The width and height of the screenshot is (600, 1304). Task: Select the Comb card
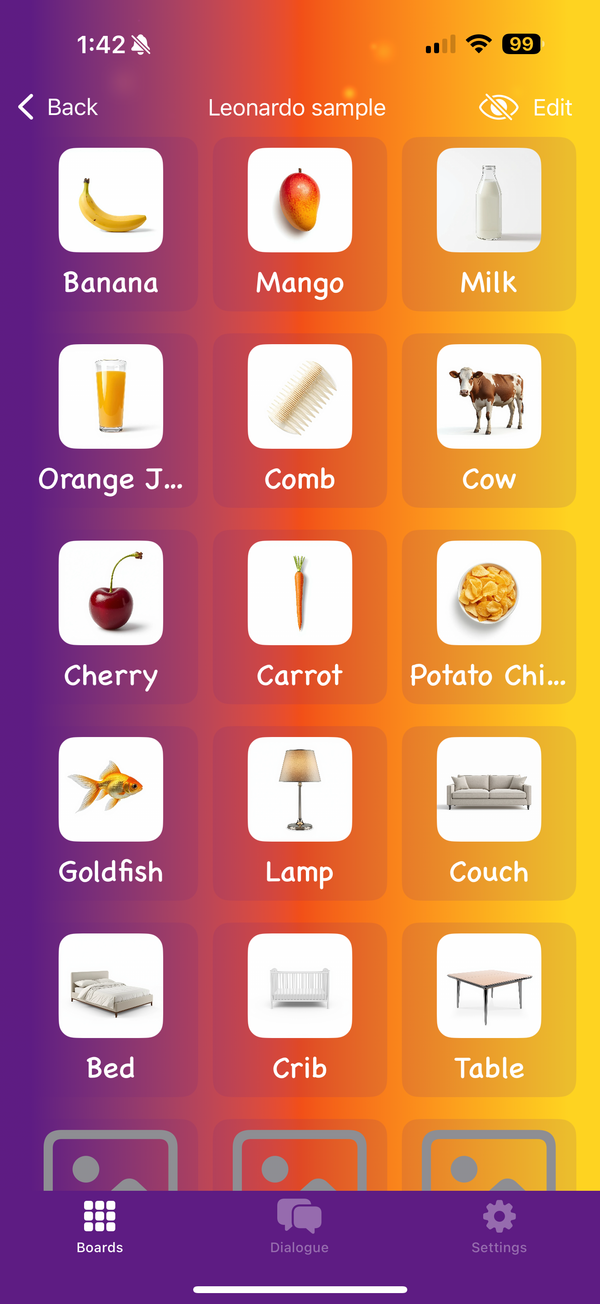(x=299, y=419)
